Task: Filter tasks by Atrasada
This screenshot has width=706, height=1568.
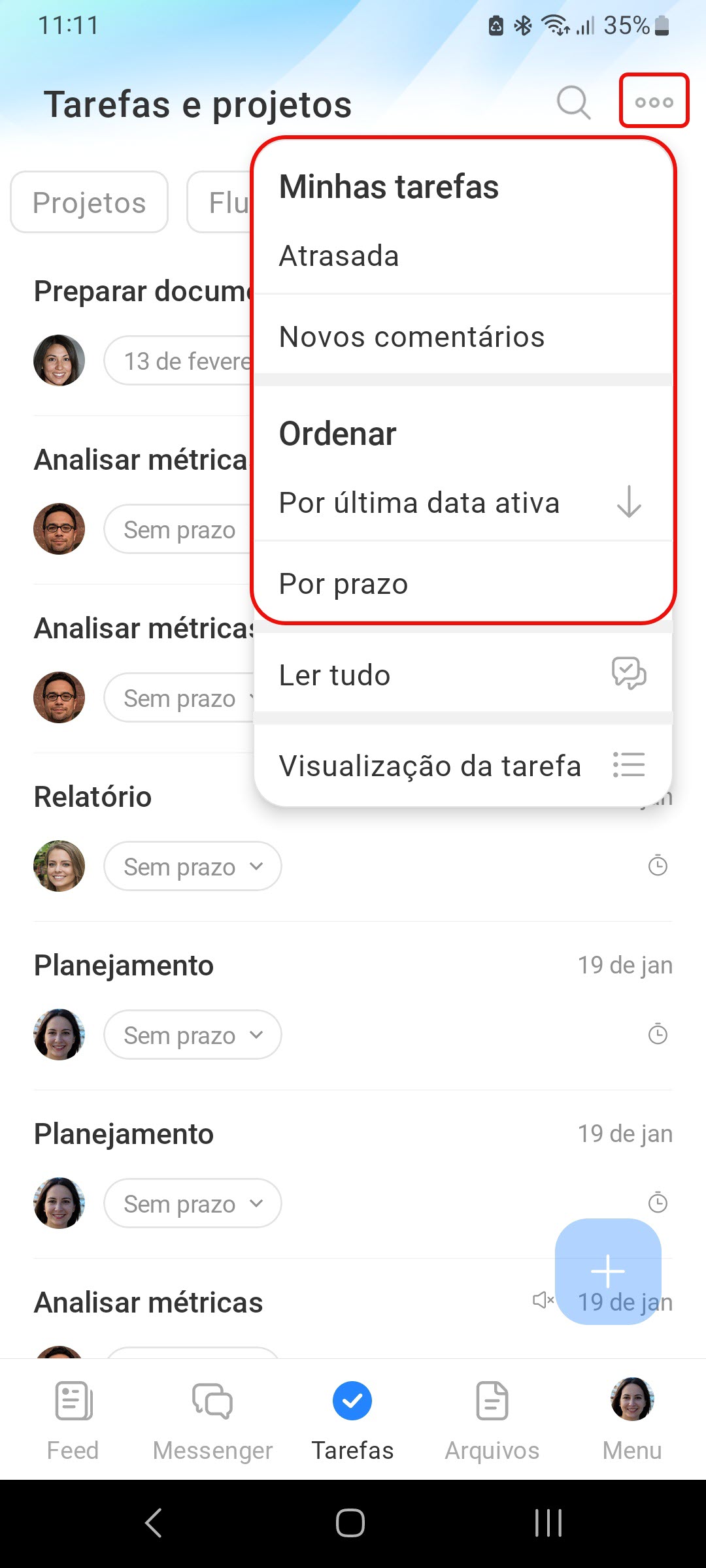Action: 339,256
